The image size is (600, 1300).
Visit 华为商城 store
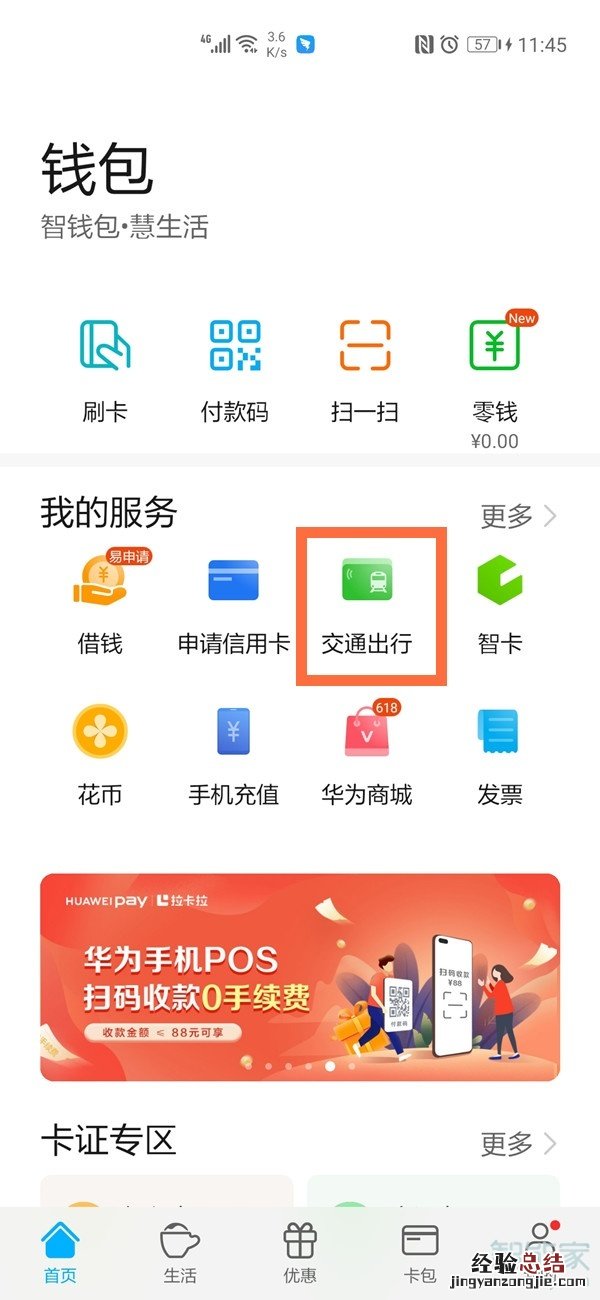[x=367, y=755]
